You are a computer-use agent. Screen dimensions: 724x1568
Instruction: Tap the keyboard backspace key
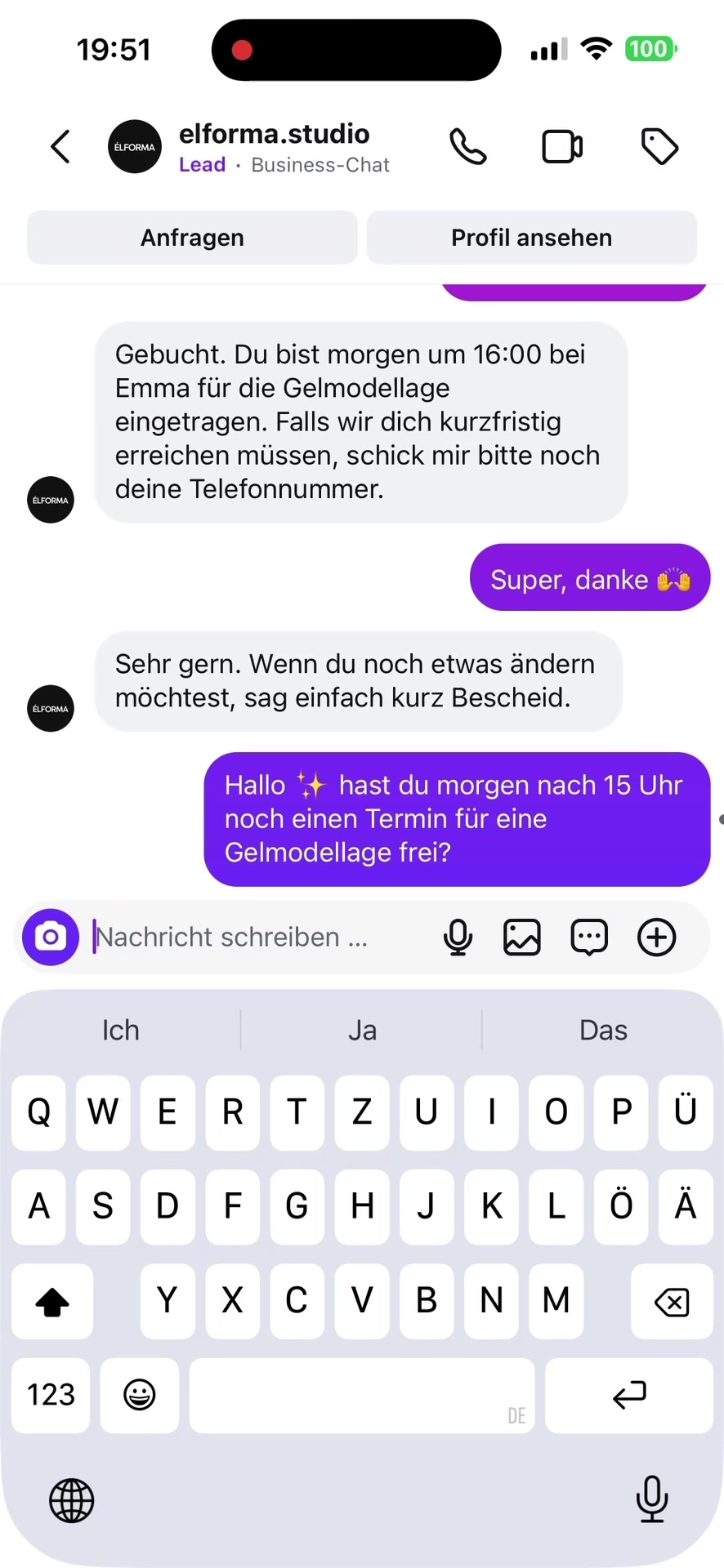672,1302
